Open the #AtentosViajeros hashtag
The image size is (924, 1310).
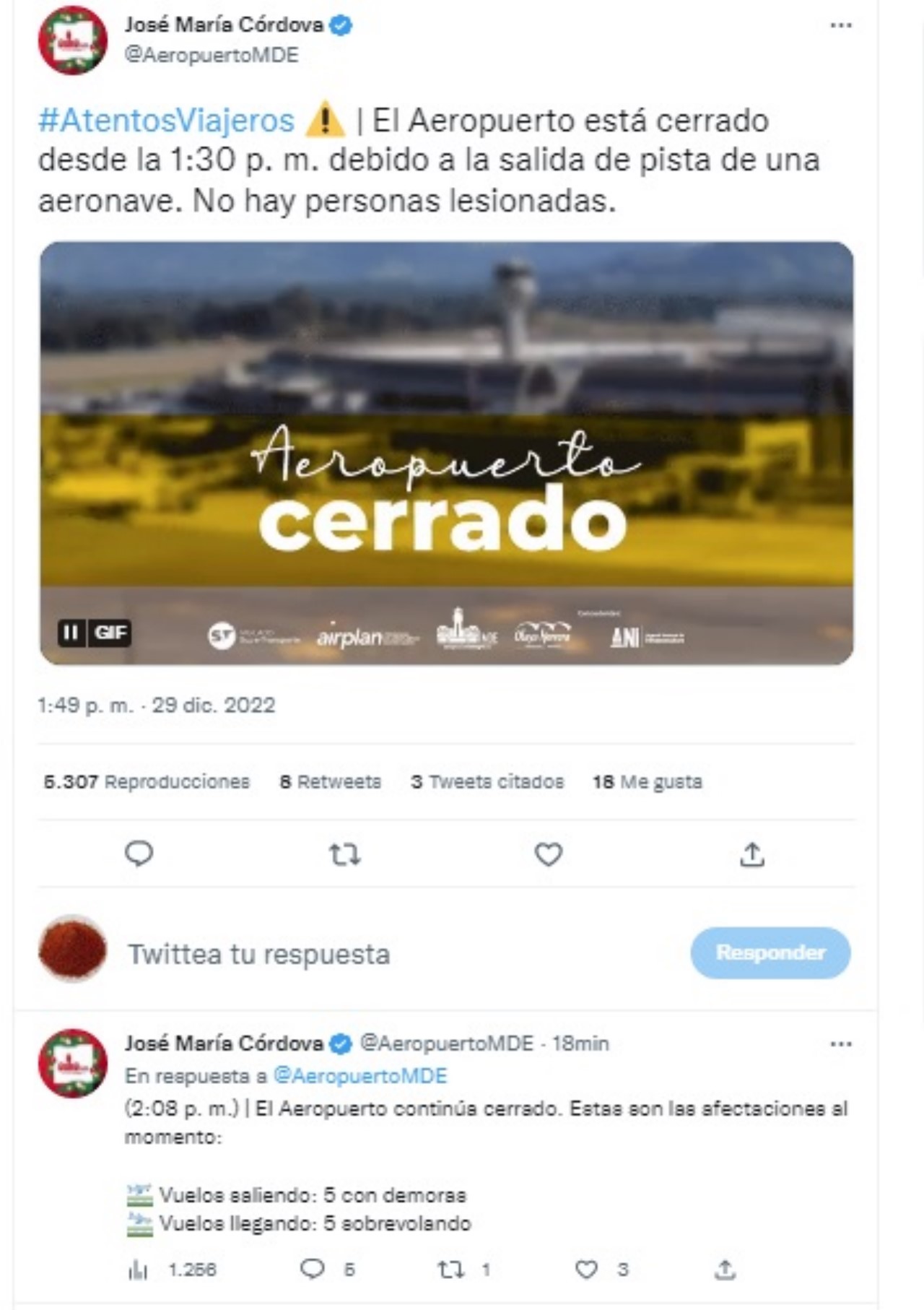166,121
